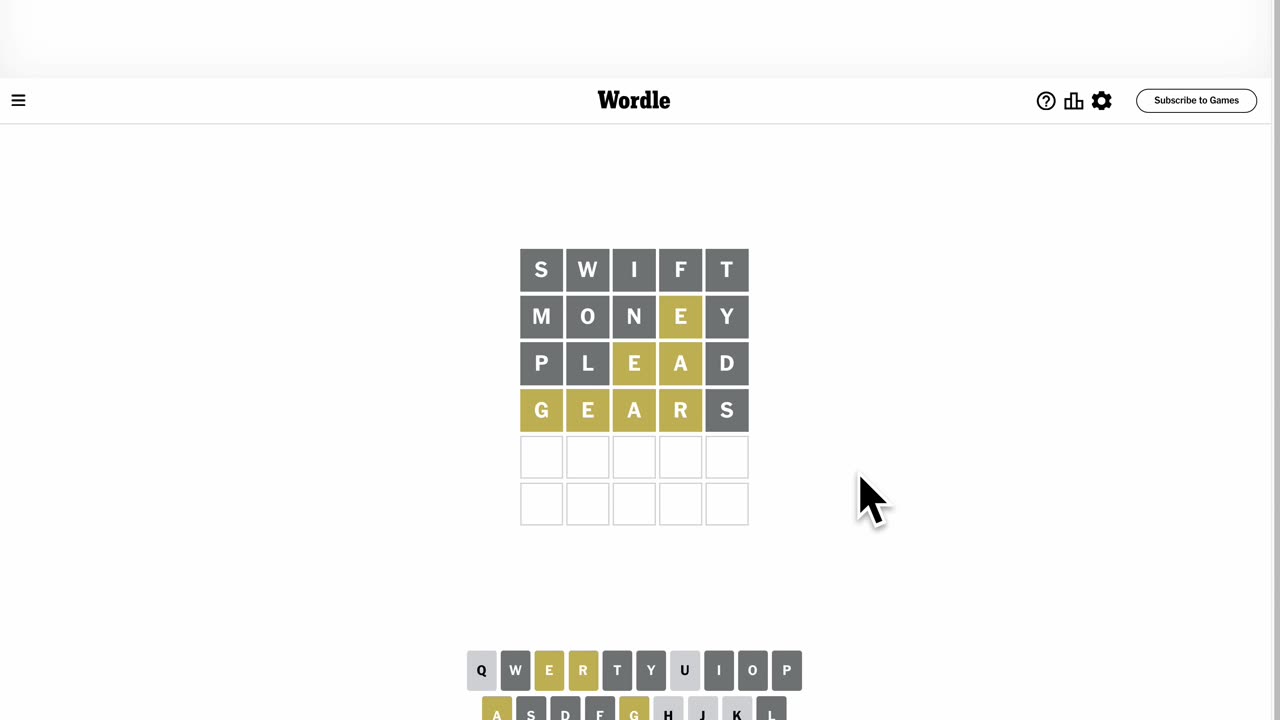Type the letter W key
The image size is (1280, 720).
(515, 671)
